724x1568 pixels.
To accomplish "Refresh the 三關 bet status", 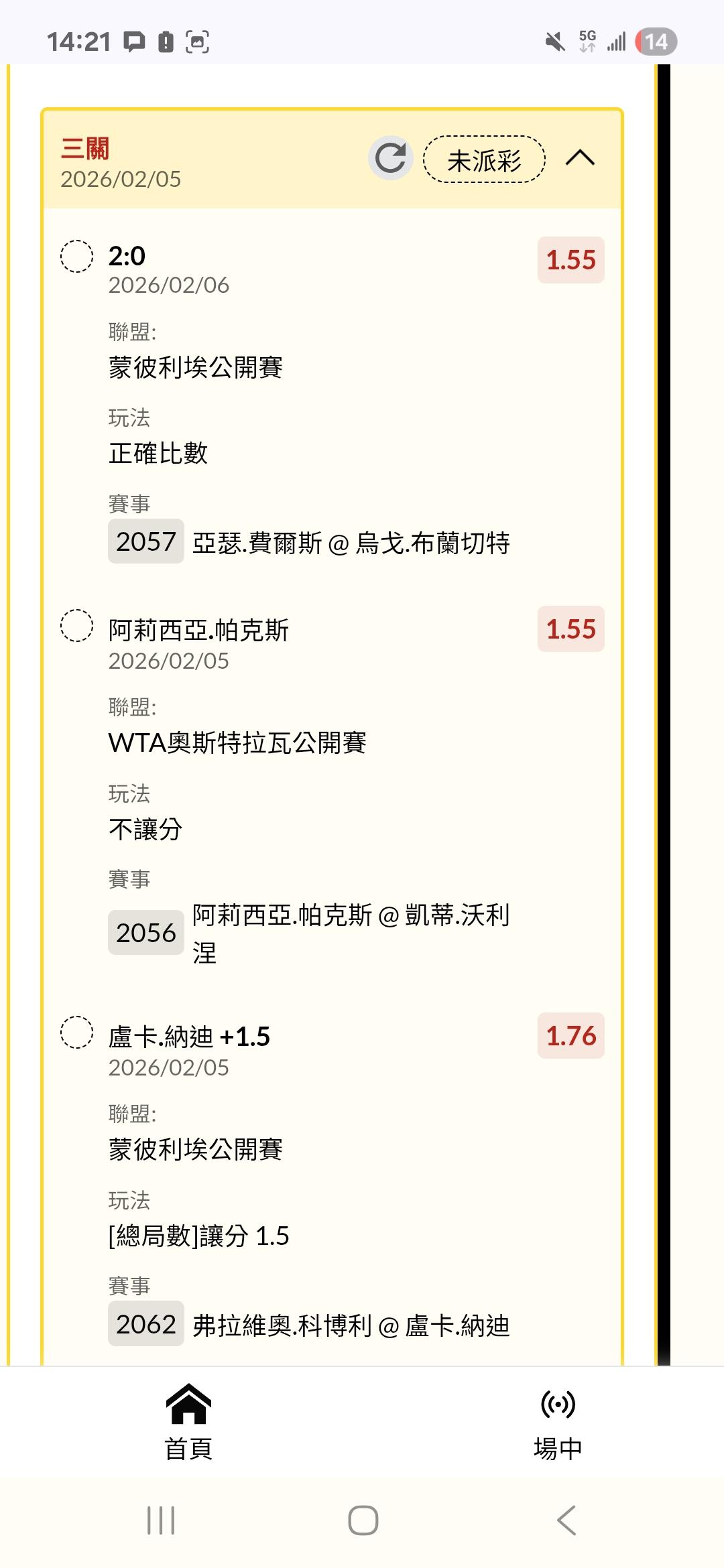I will coord(391,158).
